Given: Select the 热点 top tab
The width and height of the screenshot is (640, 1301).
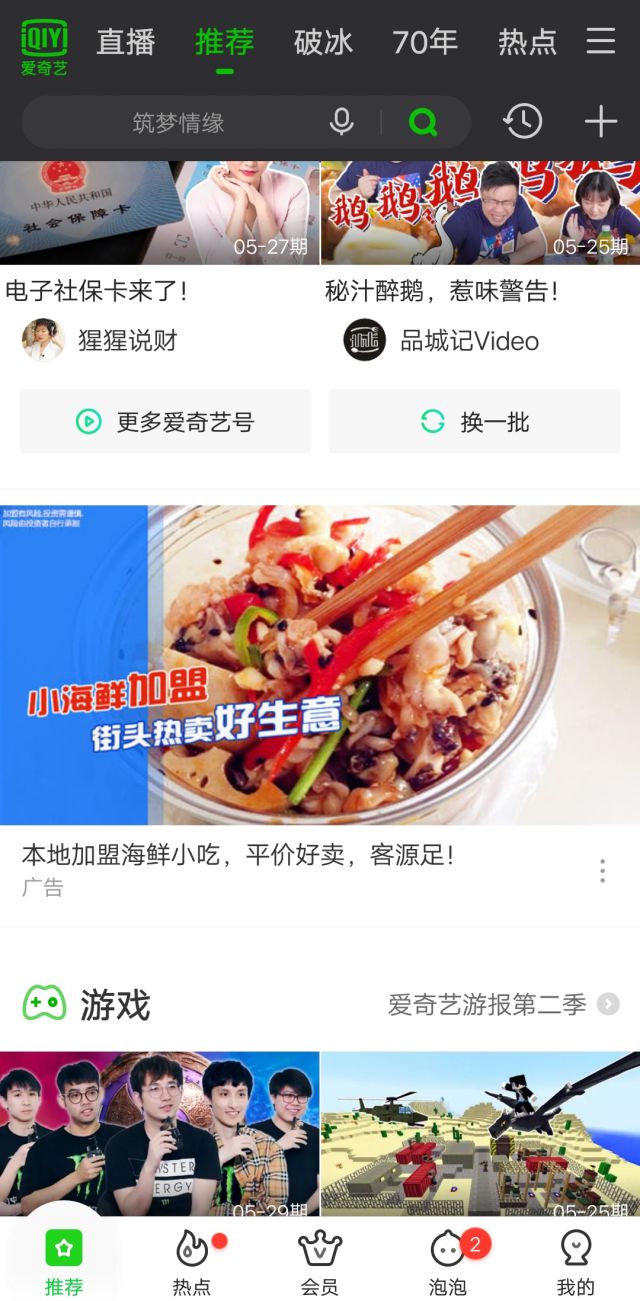Looking at the screenshot, I should pyautogui.click(x=527, y=42).
